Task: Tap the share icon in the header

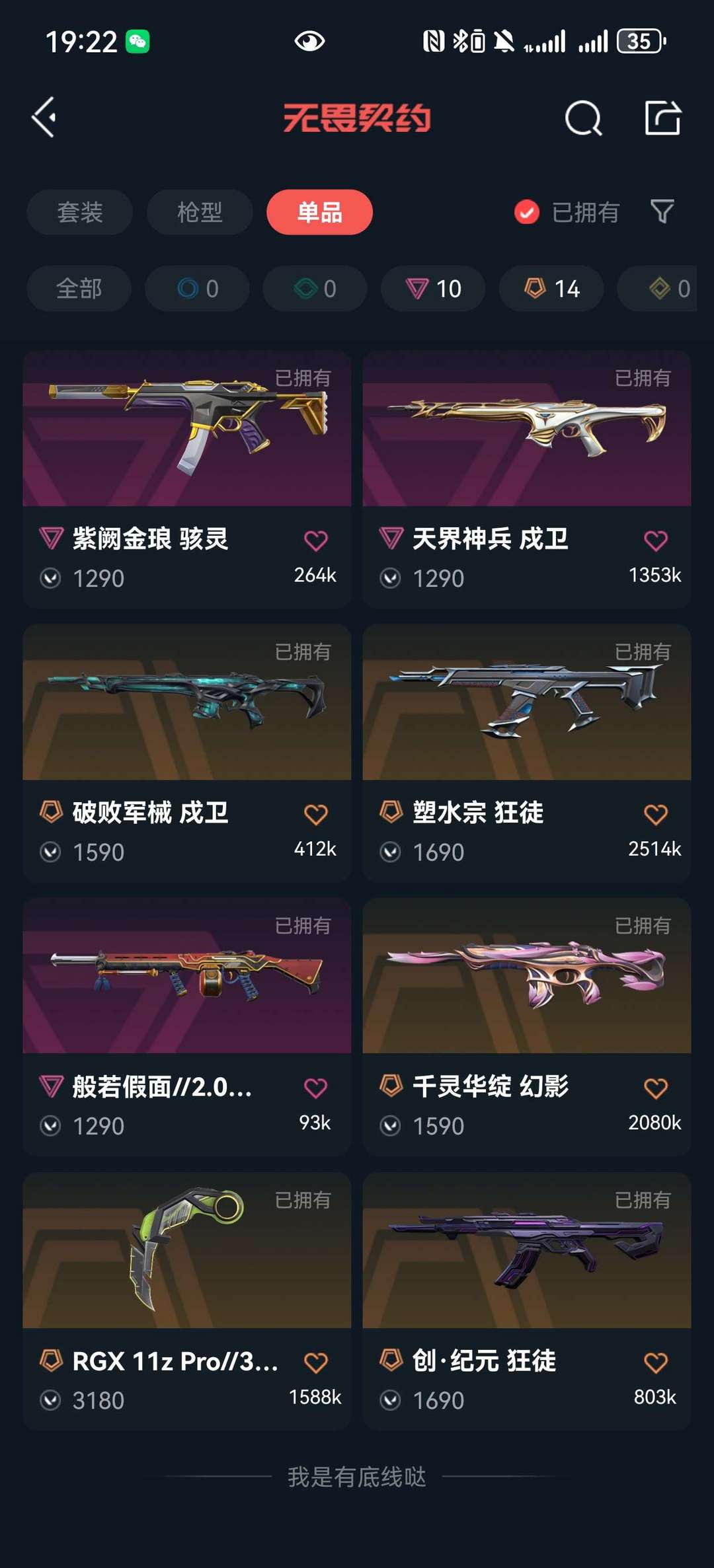Action: pos(662,118)
